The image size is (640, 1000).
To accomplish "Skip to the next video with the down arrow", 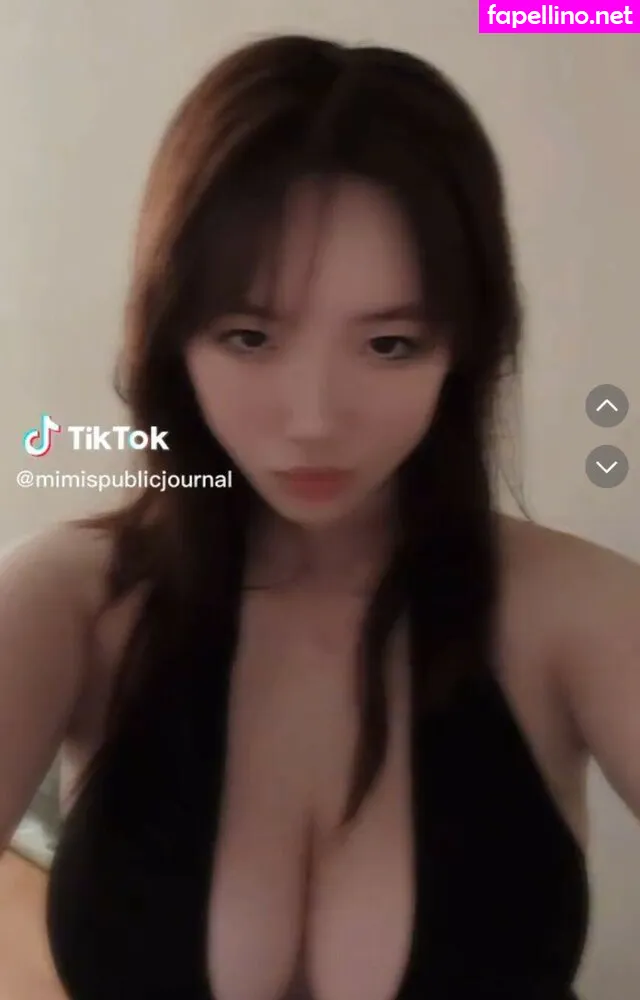I will click(607, 466).
